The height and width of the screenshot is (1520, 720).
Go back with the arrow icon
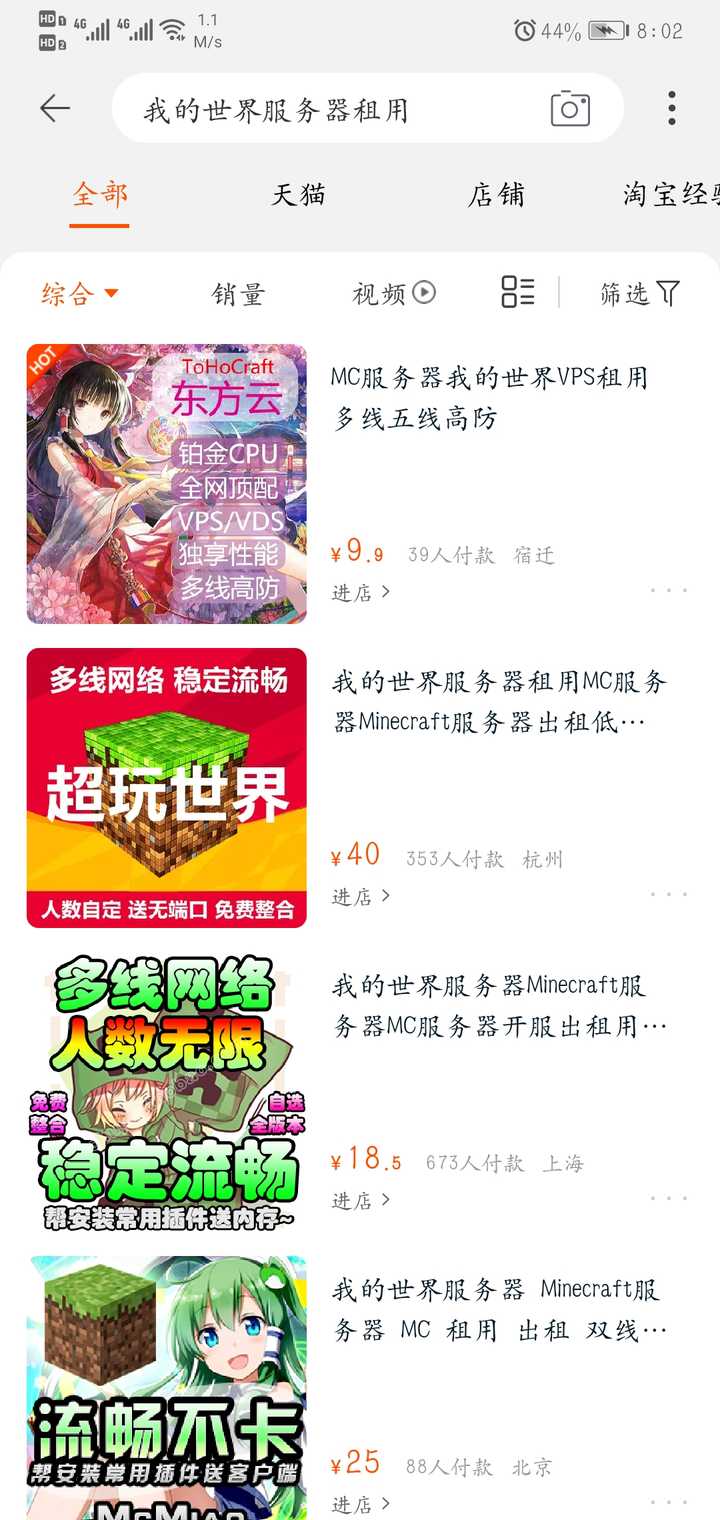pyautogui.click(x=55, y=108)
